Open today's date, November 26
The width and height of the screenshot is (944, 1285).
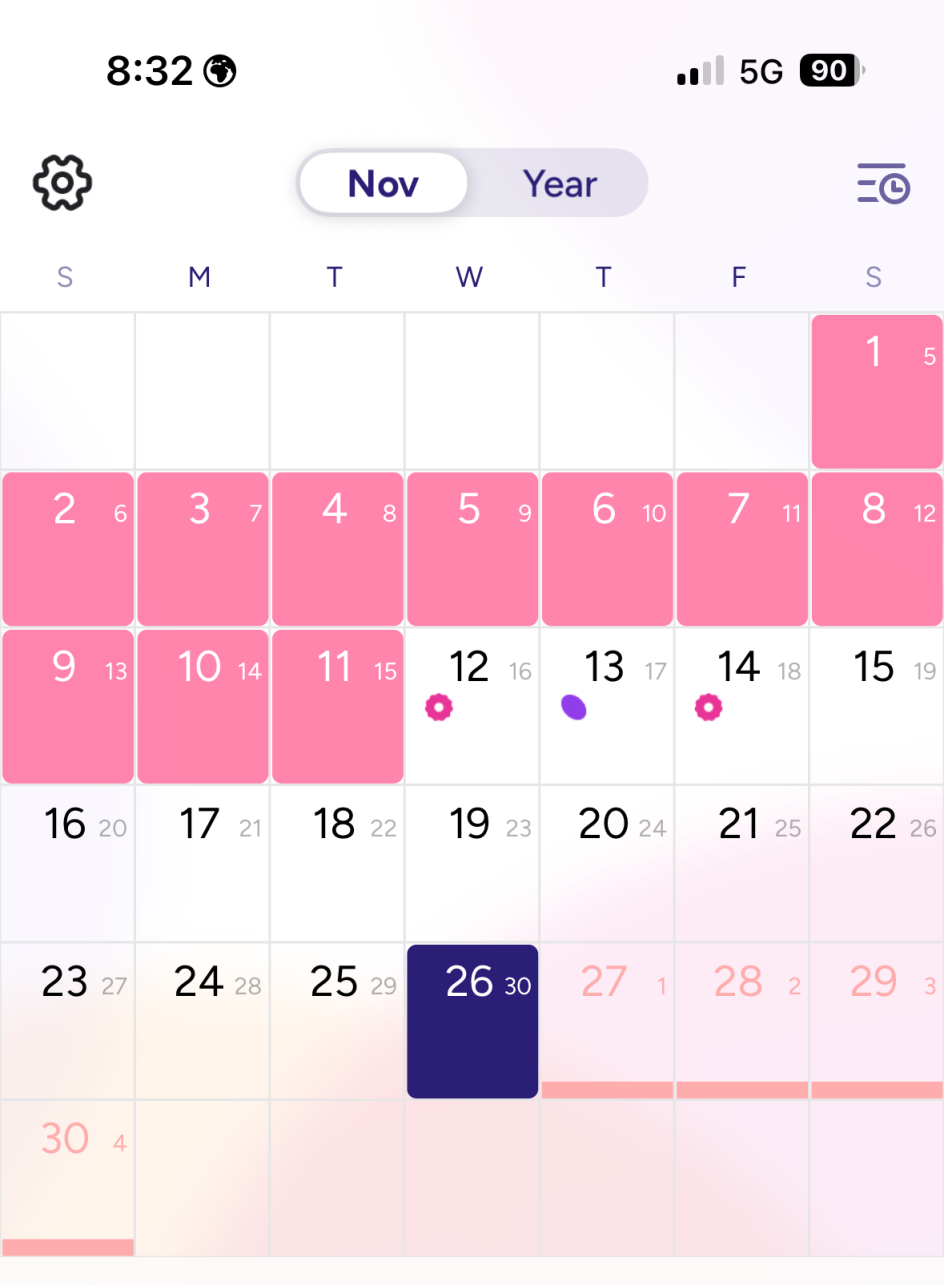pos(472,1020)
